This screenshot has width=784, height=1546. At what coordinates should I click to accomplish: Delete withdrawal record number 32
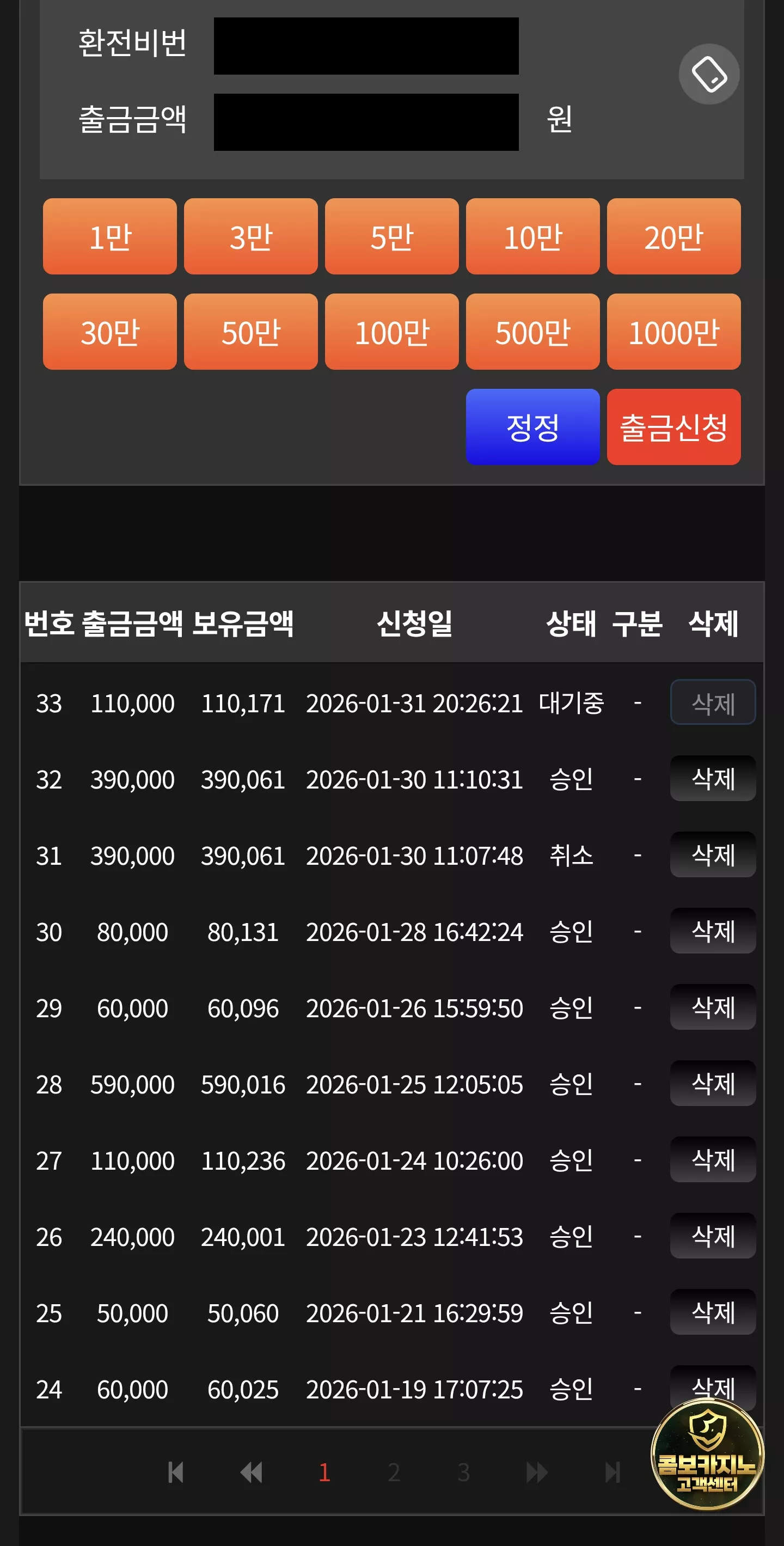click(713, 778)
